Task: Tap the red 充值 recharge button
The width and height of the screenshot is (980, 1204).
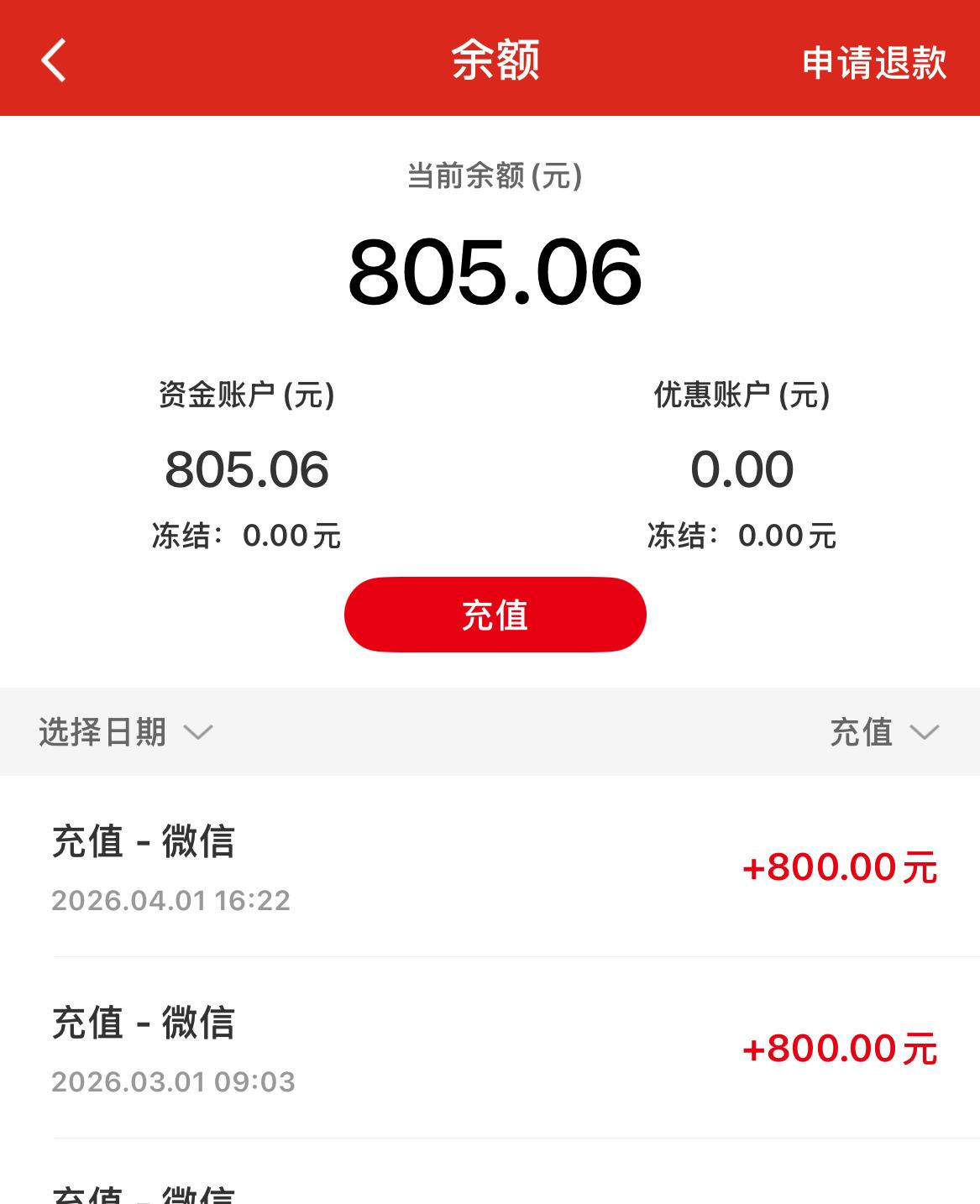Action: [495, 615]
